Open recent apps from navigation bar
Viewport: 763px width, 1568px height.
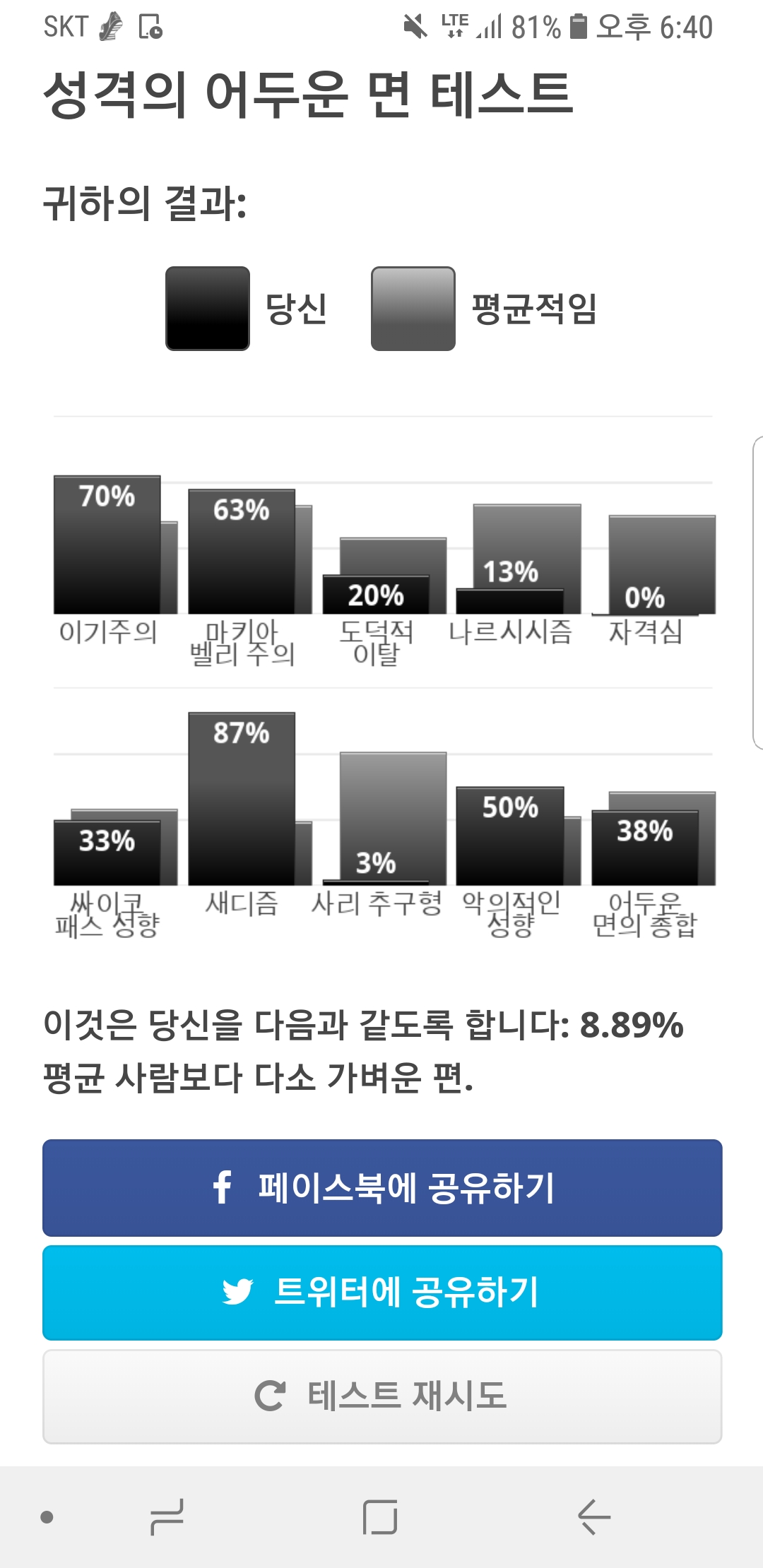tap(167, 1516)
